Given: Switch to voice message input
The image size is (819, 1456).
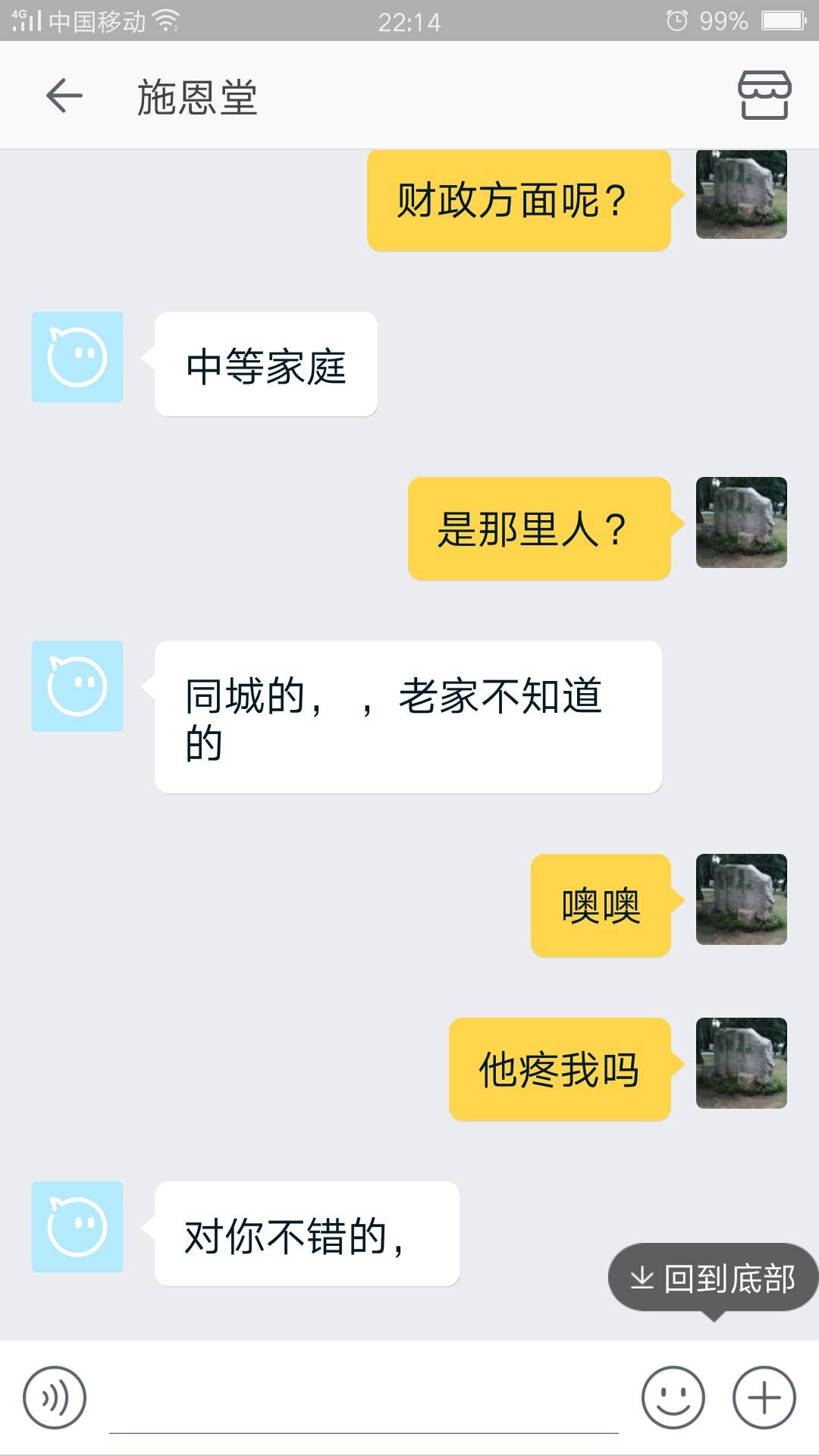Looking at the screenshot, I should [x=55, y=1398].
